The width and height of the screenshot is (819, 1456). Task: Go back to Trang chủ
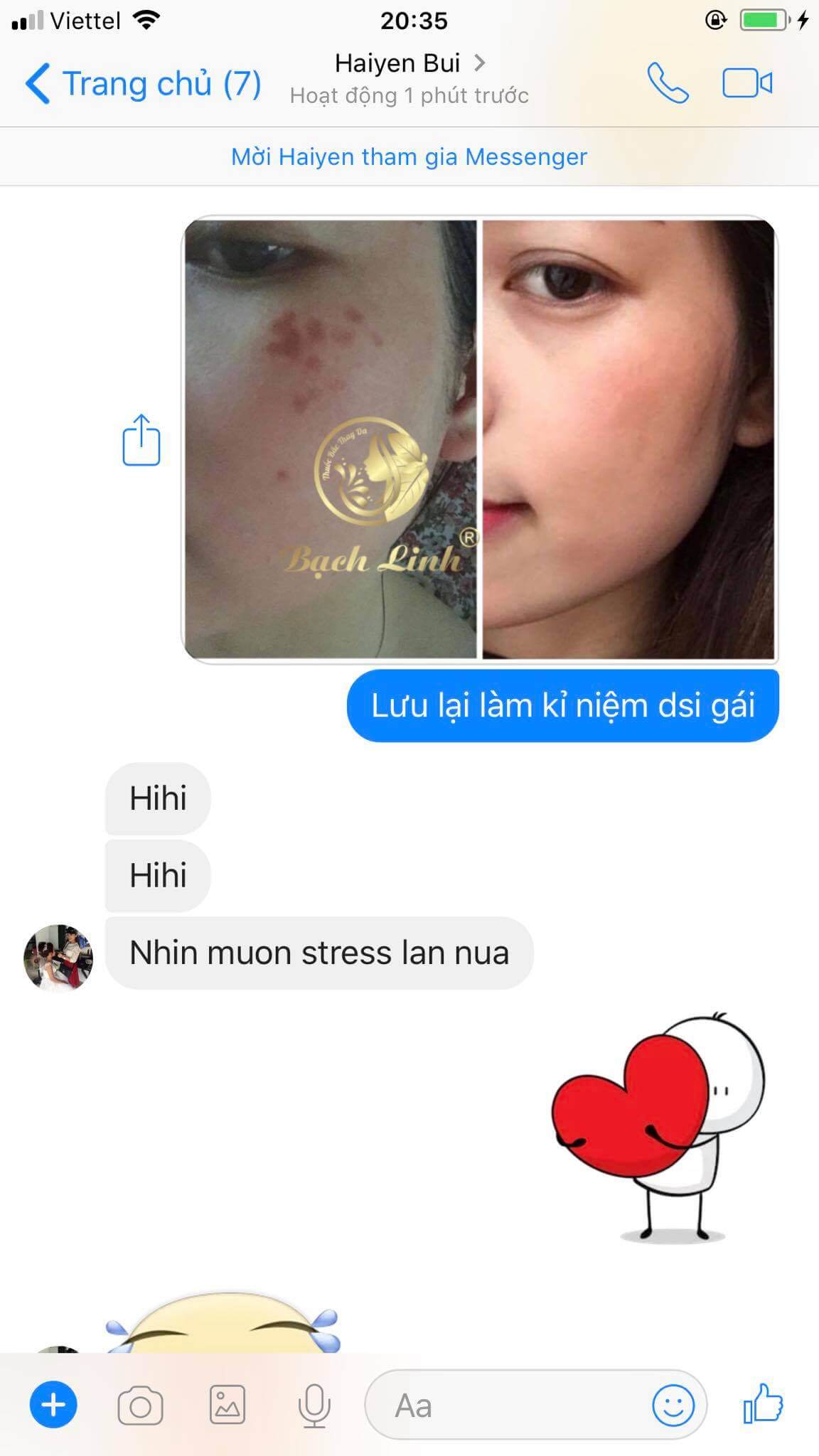coord(142,84)
